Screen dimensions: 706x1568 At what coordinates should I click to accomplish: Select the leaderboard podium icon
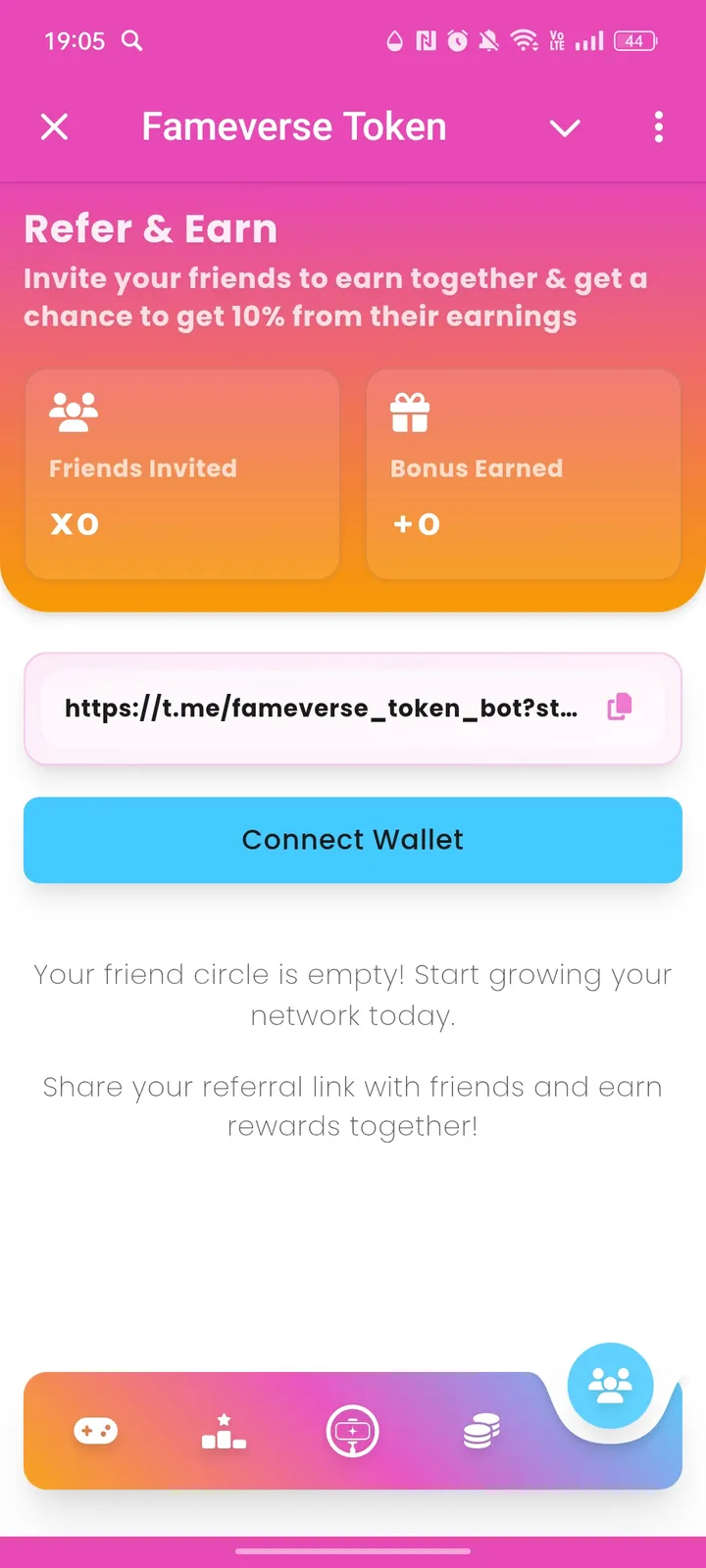point(224,1431)
